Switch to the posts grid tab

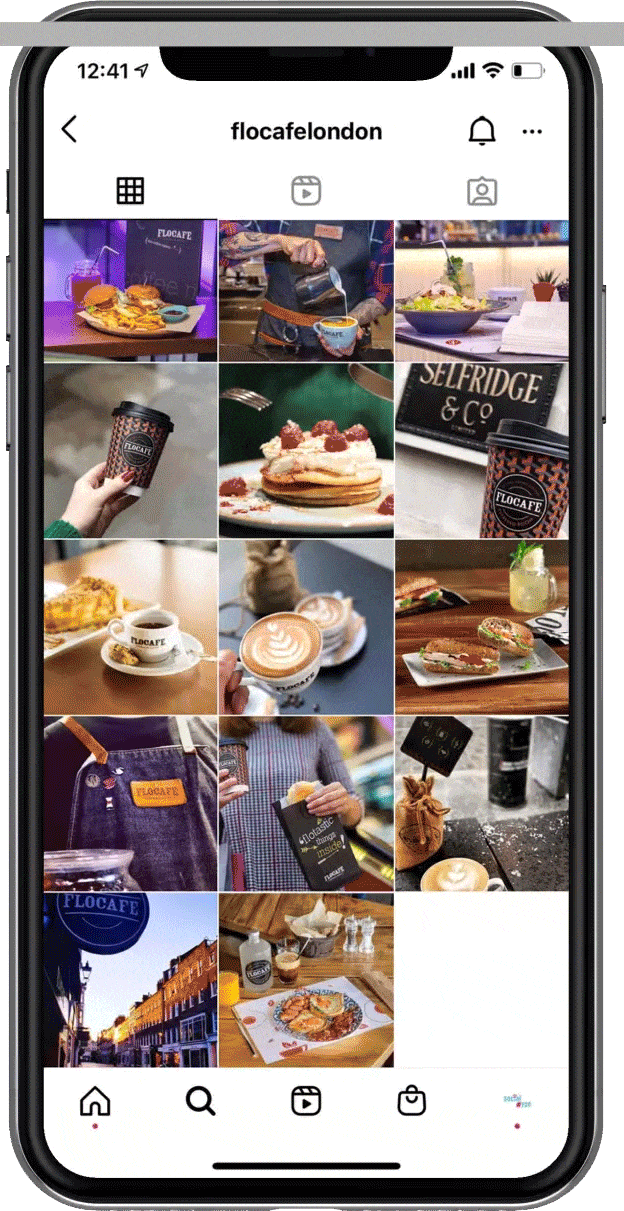click(130, 190)
